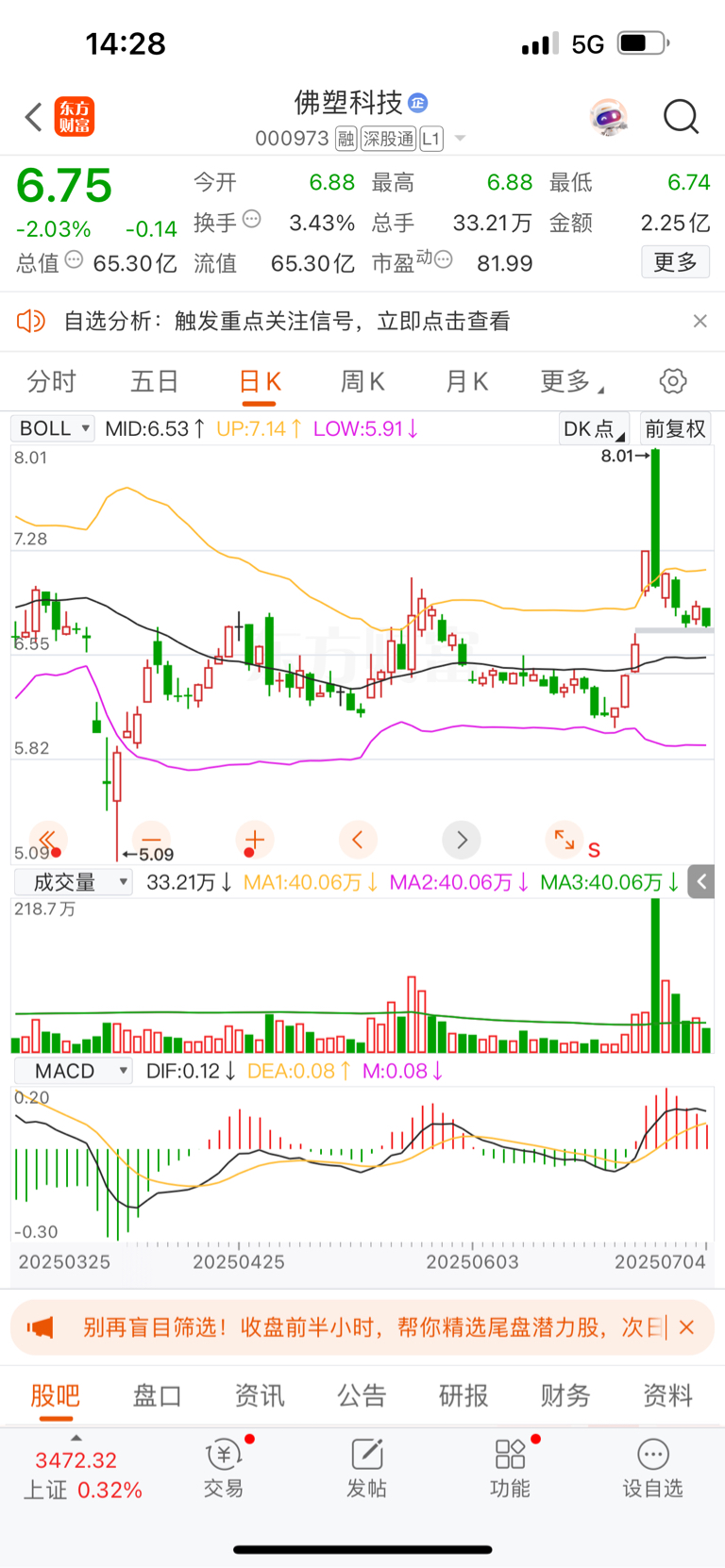The image size is (725, 1568).
Task: Select the 周K chart tab
Action: tap(362, 381)
